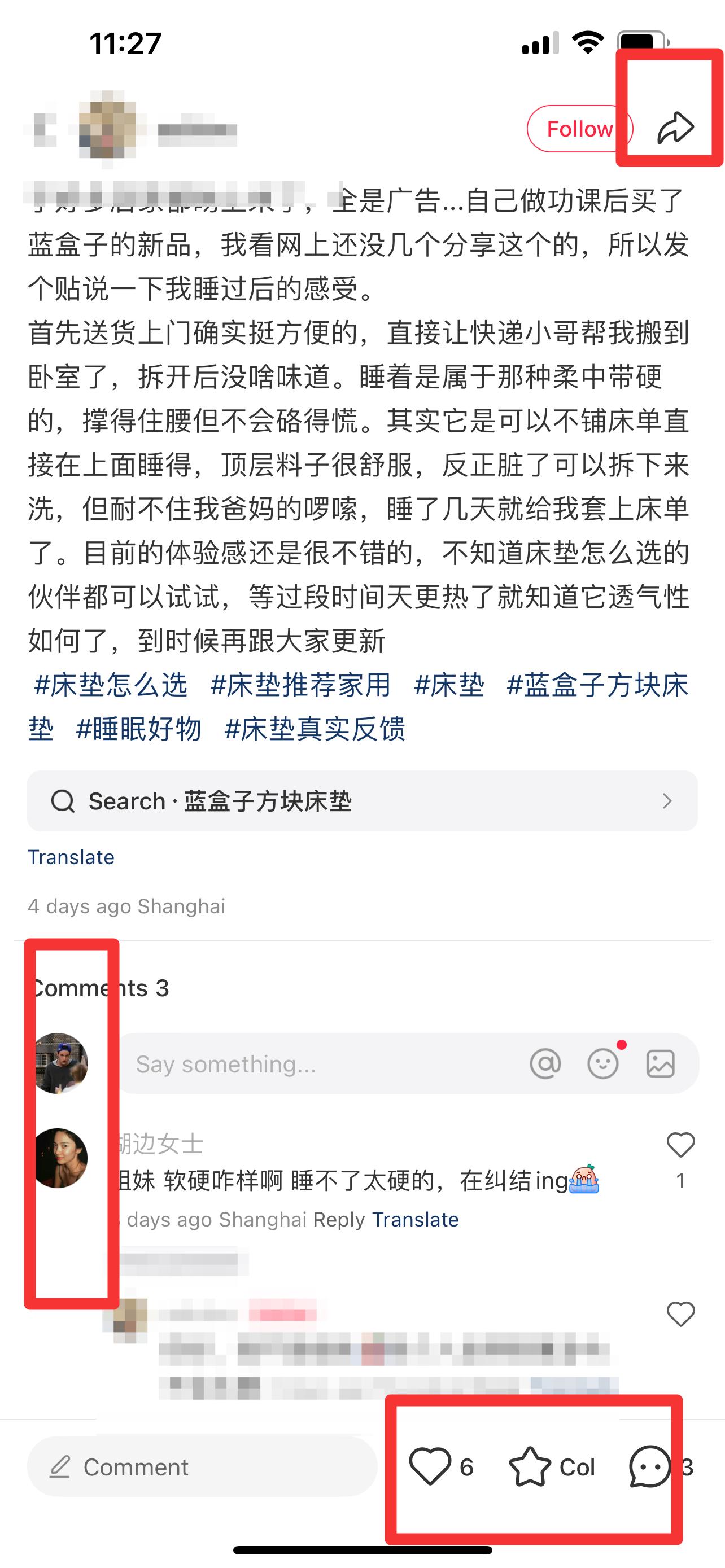
Task: Reply to 湖边女士's comment
Action: point(338,1220)
